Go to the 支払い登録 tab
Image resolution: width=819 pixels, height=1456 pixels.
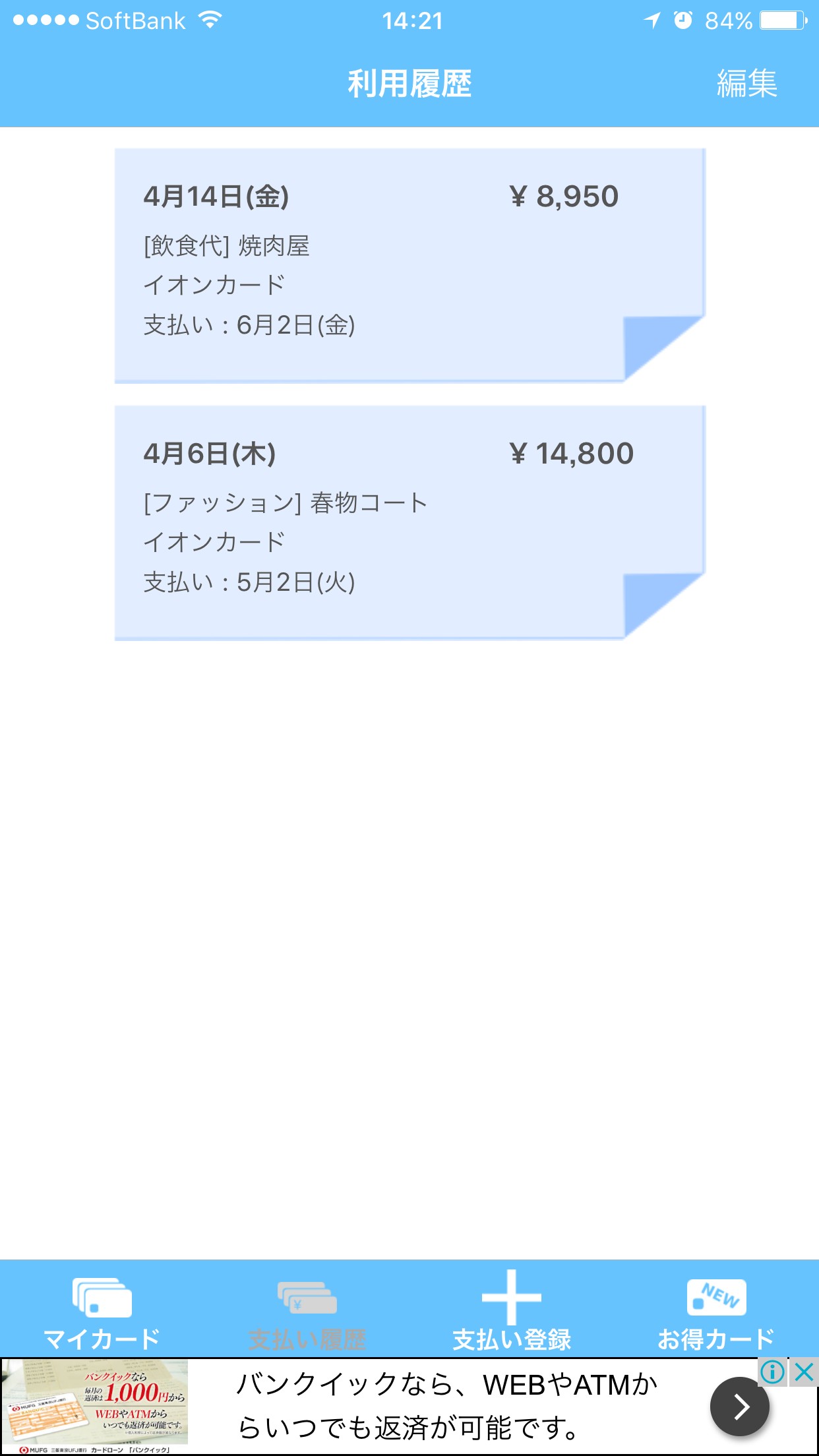point(512,1312)
